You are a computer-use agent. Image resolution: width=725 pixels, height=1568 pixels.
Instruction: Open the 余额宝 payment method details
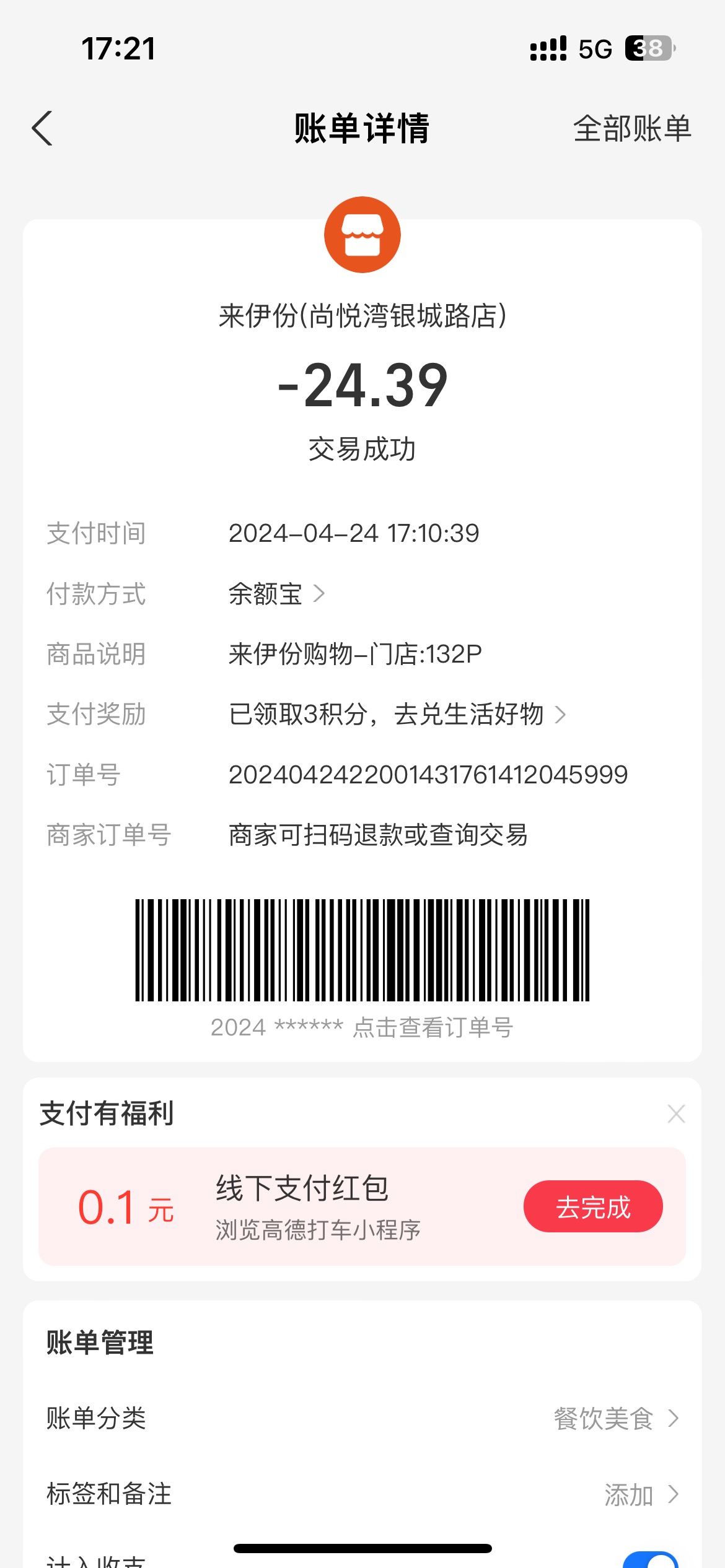click(276, 594)
